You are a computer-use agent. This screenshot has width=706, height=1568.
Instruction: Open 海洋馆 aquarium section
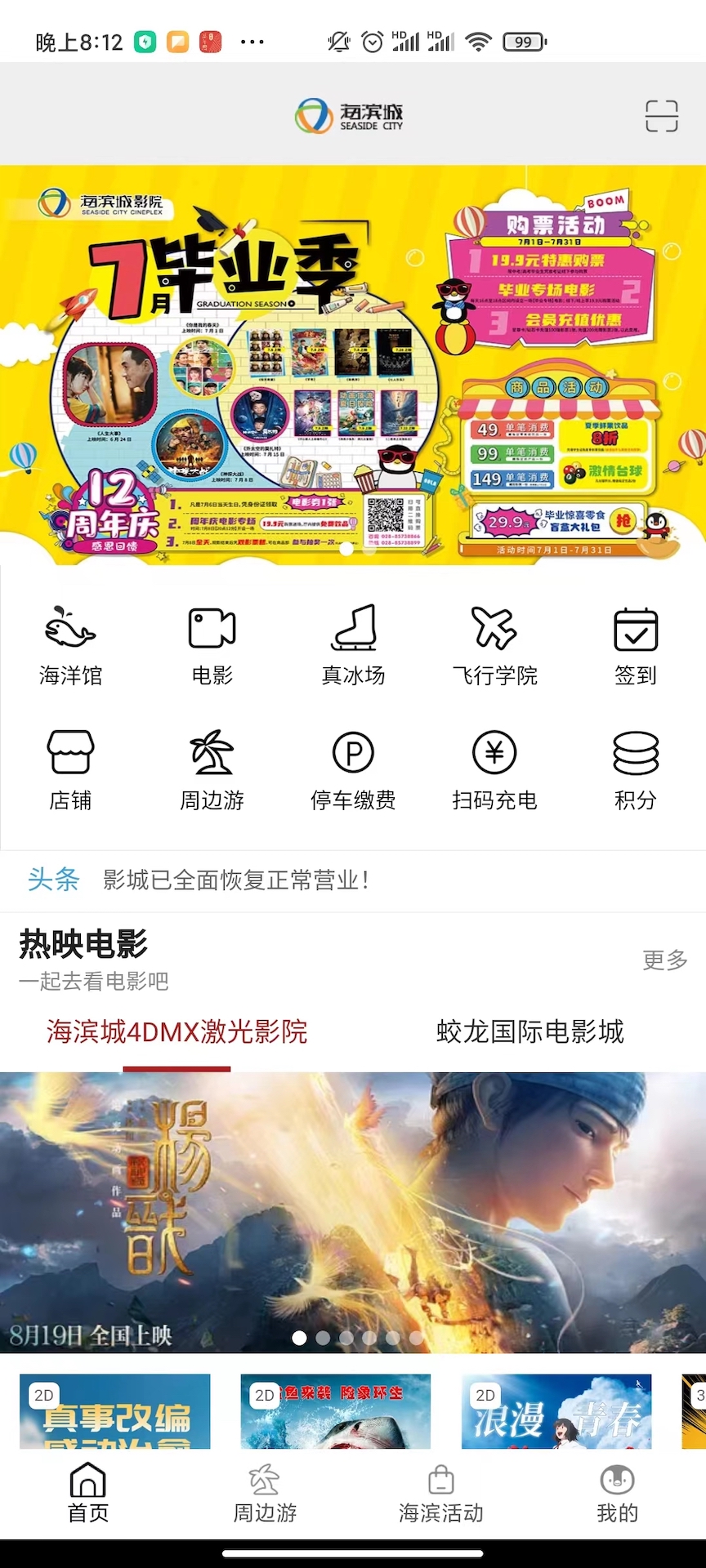point(70,644)
